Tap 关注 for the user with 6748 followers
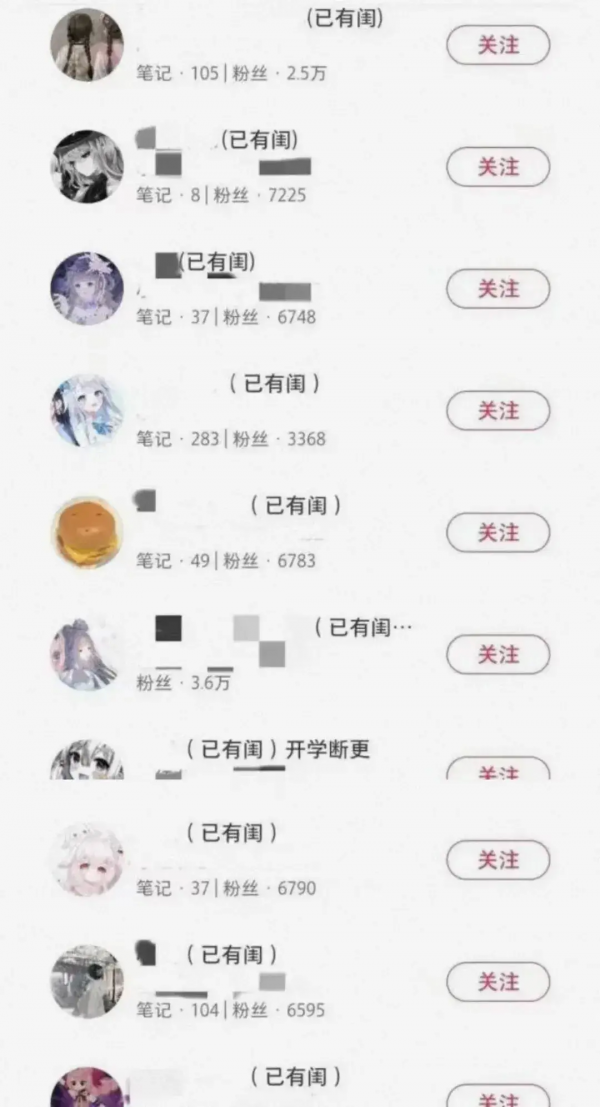 [497, 289]
